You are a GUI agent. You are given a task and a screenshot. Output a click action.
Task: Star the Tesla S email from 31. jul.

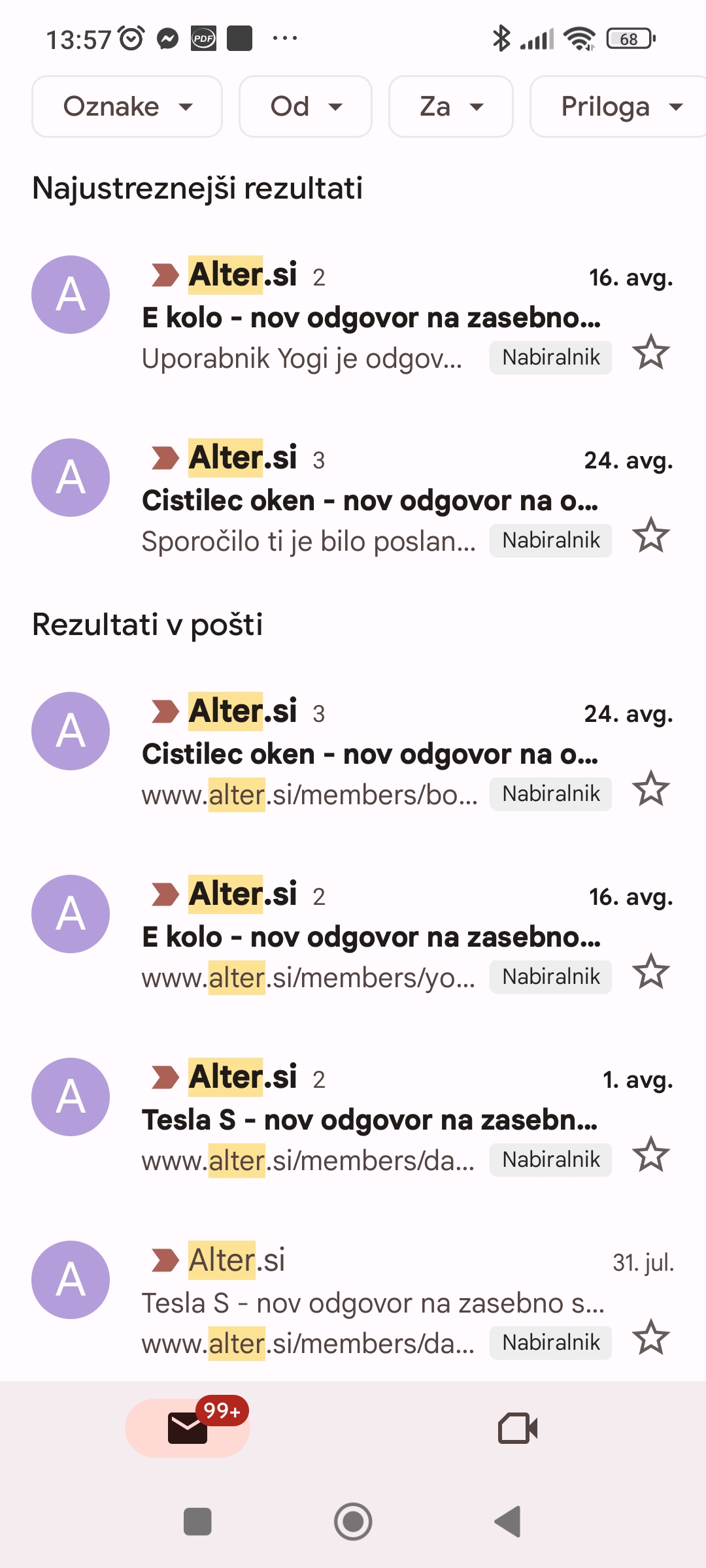click(x=651, y=1338)
